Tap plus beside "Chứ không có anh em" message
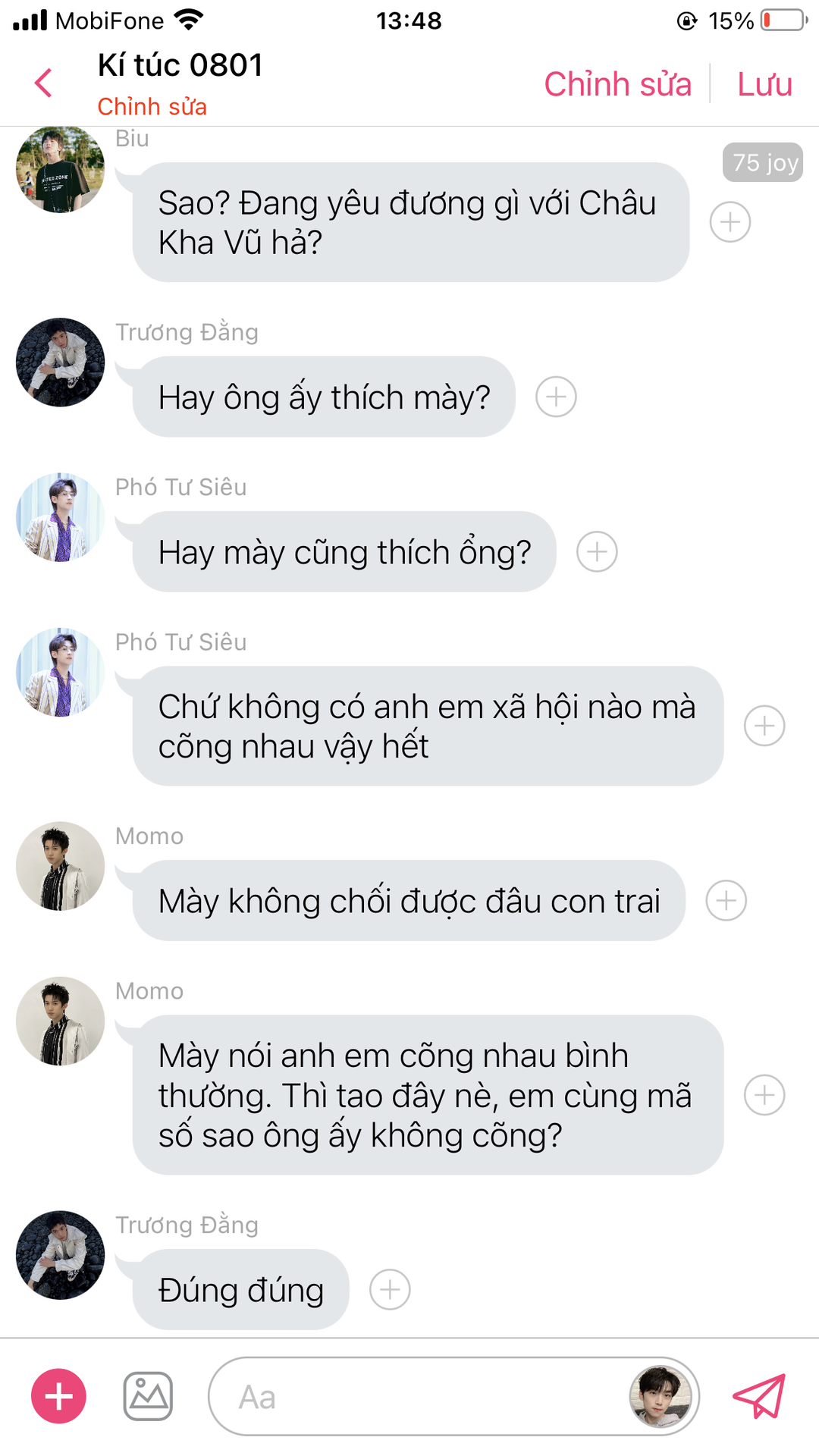The height and width of the screenshot is (1456, 819). click(764, 726)
